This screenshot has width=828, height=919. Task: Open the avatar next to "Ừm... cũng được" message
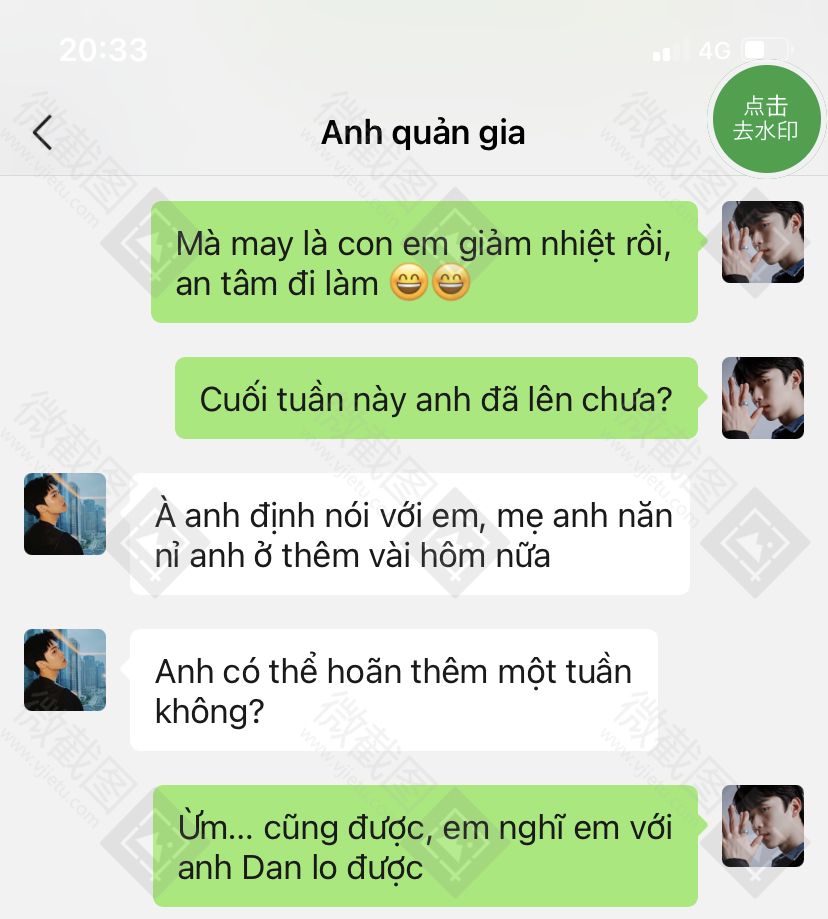click(763, 826)
